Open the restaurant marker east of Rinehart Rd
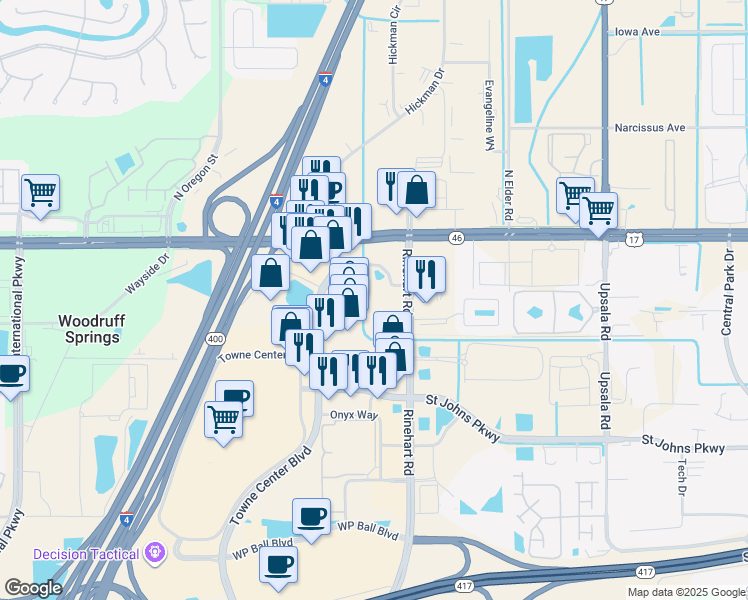Screen dimensions: 748x600 click(x=427, y=274)
